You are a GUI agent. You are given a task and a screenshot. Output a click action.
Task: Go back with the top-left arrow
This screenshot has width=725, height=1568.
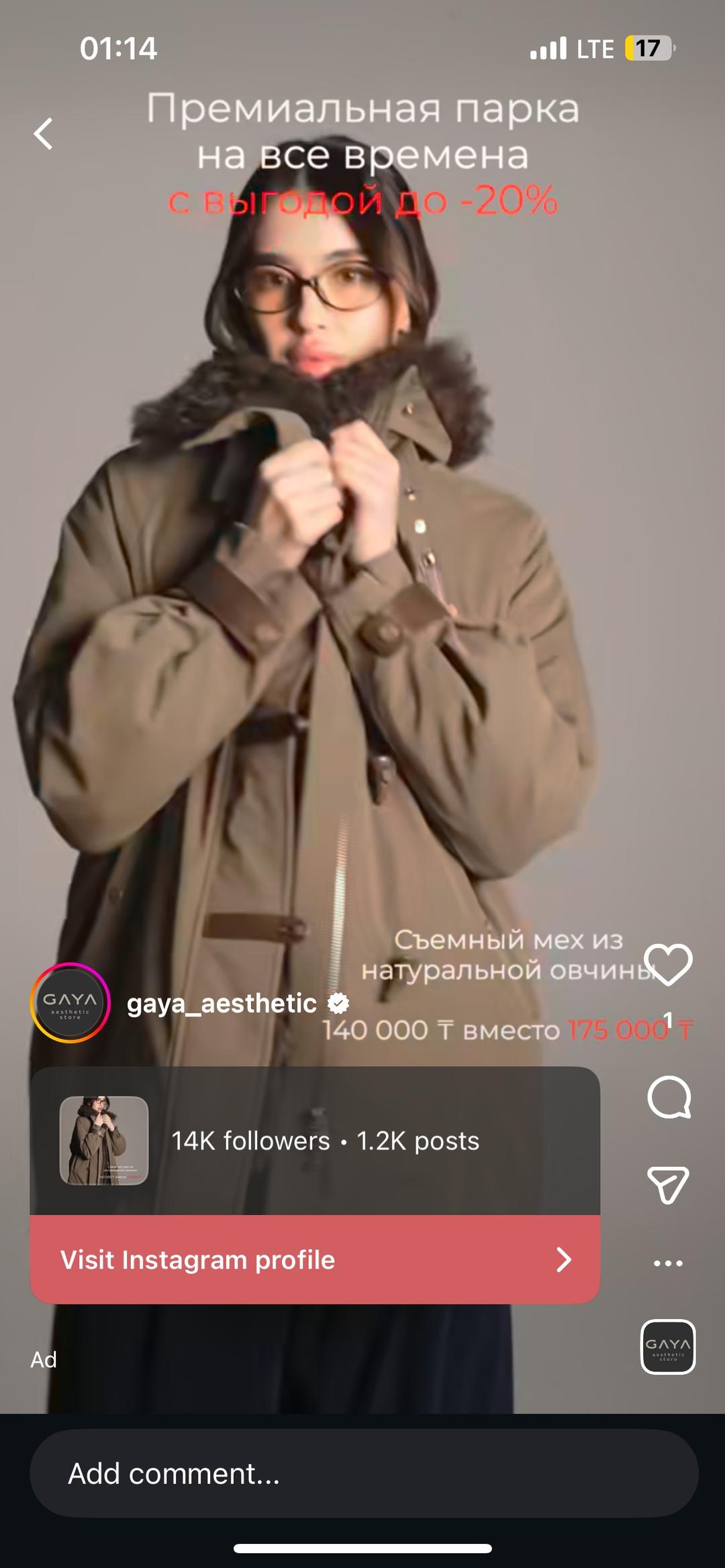pos(44,134)
